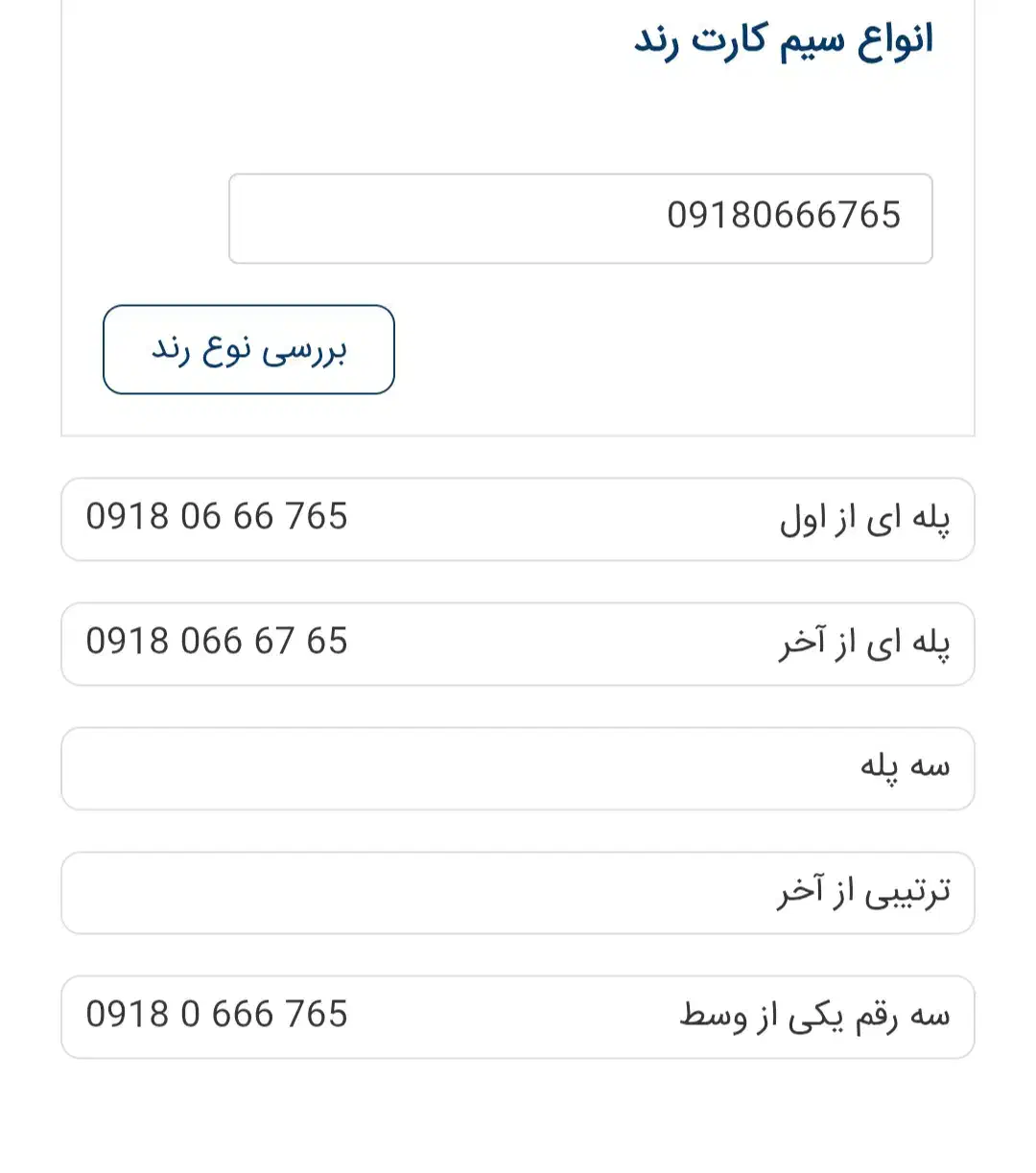Viewport: 1036px width, 1173px height.
Task: Select the ترتیبی از آخر row
Action: (x=517, y=893)
